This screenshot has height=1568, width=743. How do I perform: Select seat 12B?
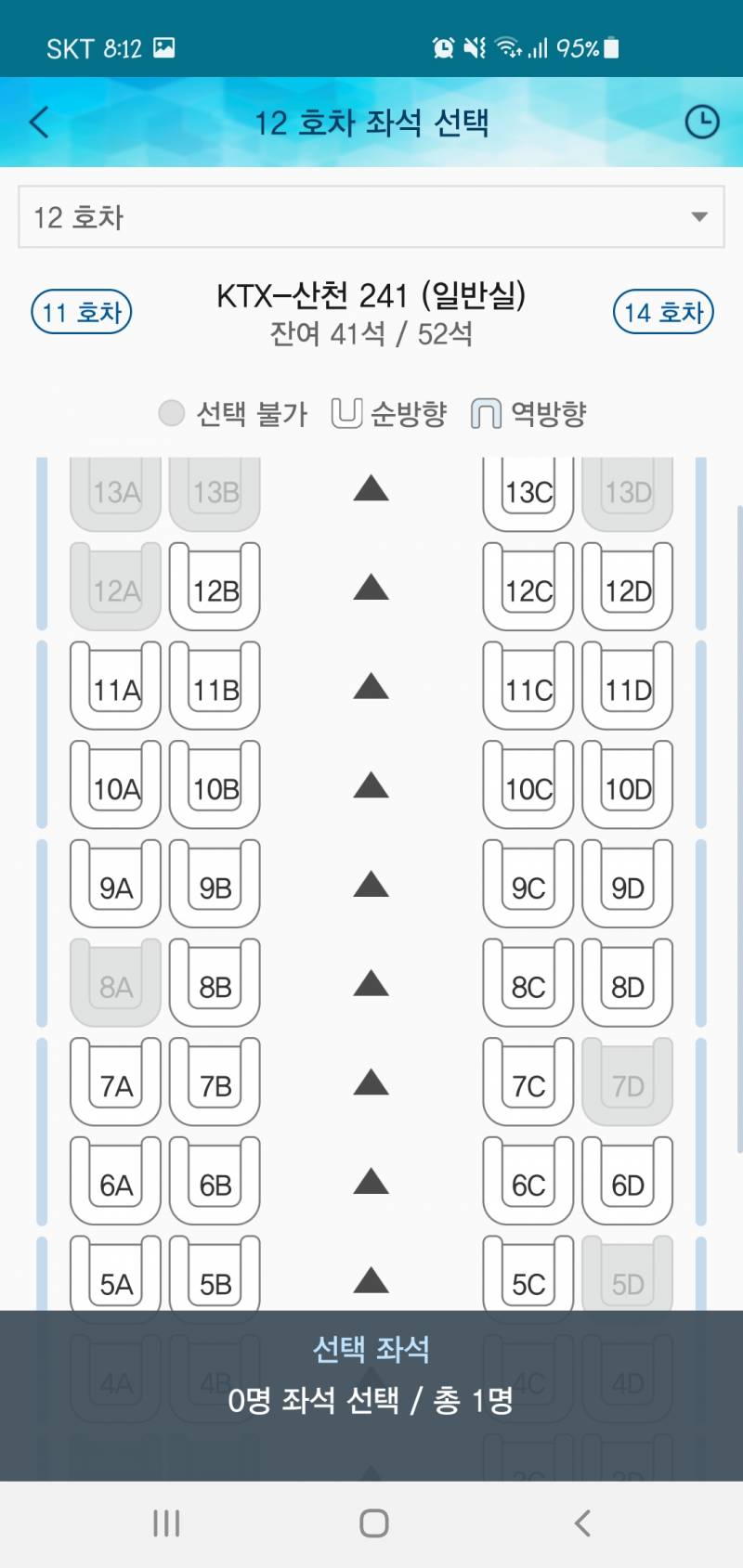215,588
